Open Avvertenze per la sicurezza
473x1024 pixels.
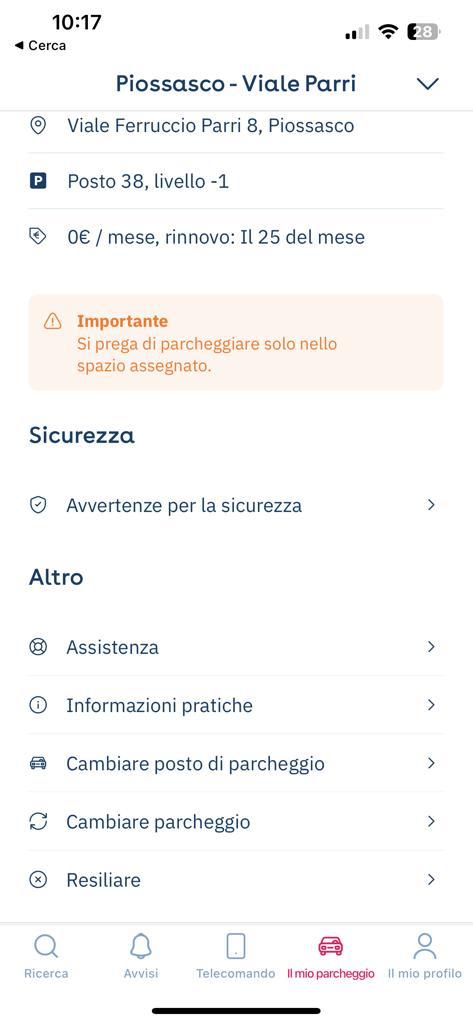click(236, 505)
